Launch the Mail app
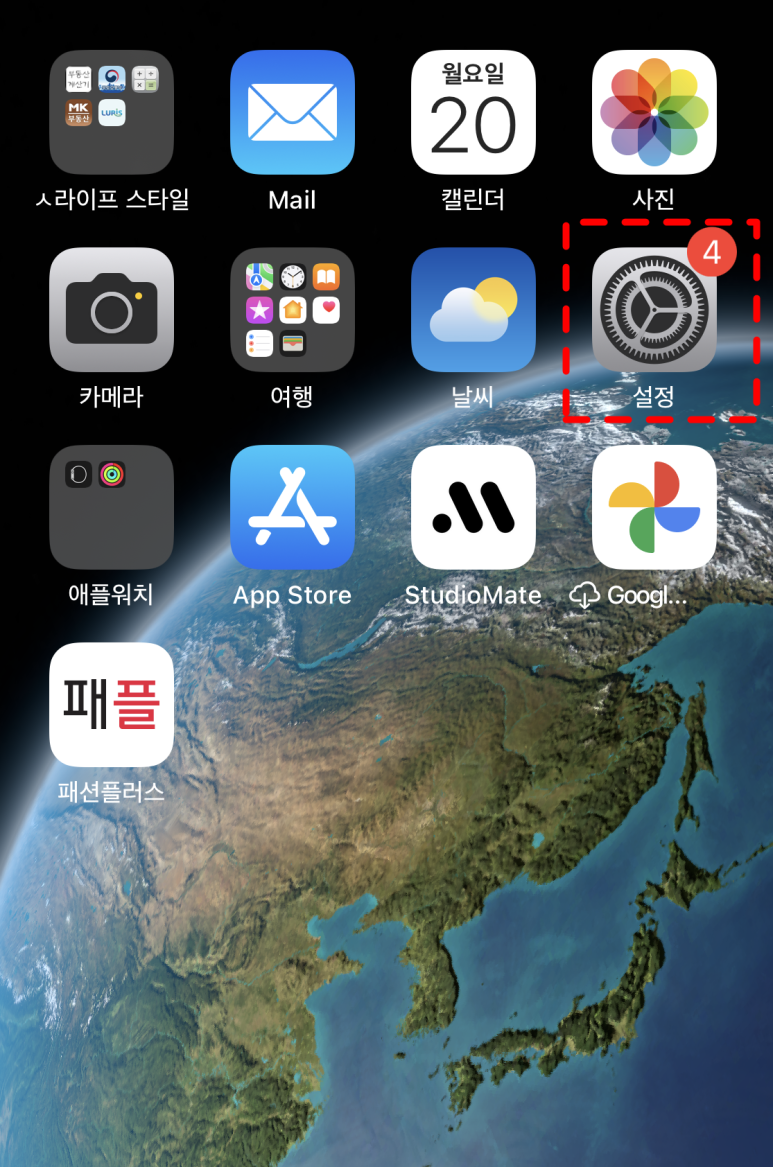Viewport: 773px width, 1167px height. [292, 112]
